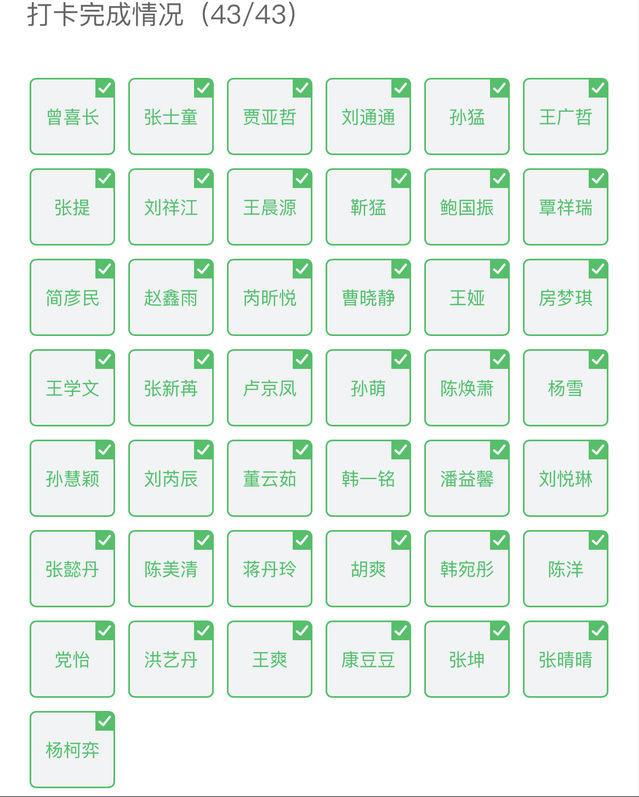Open 曹晓静's check-in tile
The width and height of the screenshot is (639, 797).
[x=368, y=298]
